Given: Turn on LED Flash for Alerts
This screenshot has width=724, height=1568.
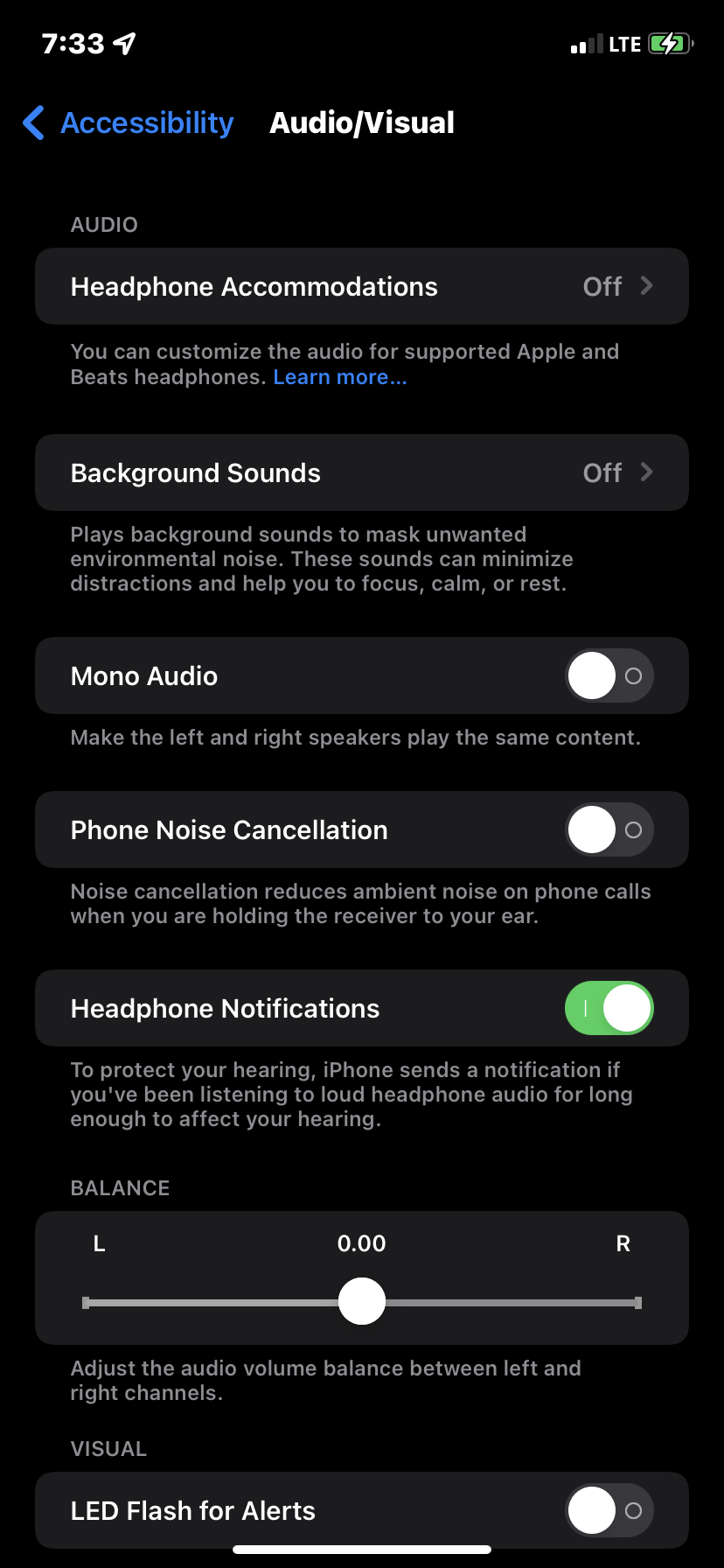Looking at the screenshot, I should pos(609,1511).
